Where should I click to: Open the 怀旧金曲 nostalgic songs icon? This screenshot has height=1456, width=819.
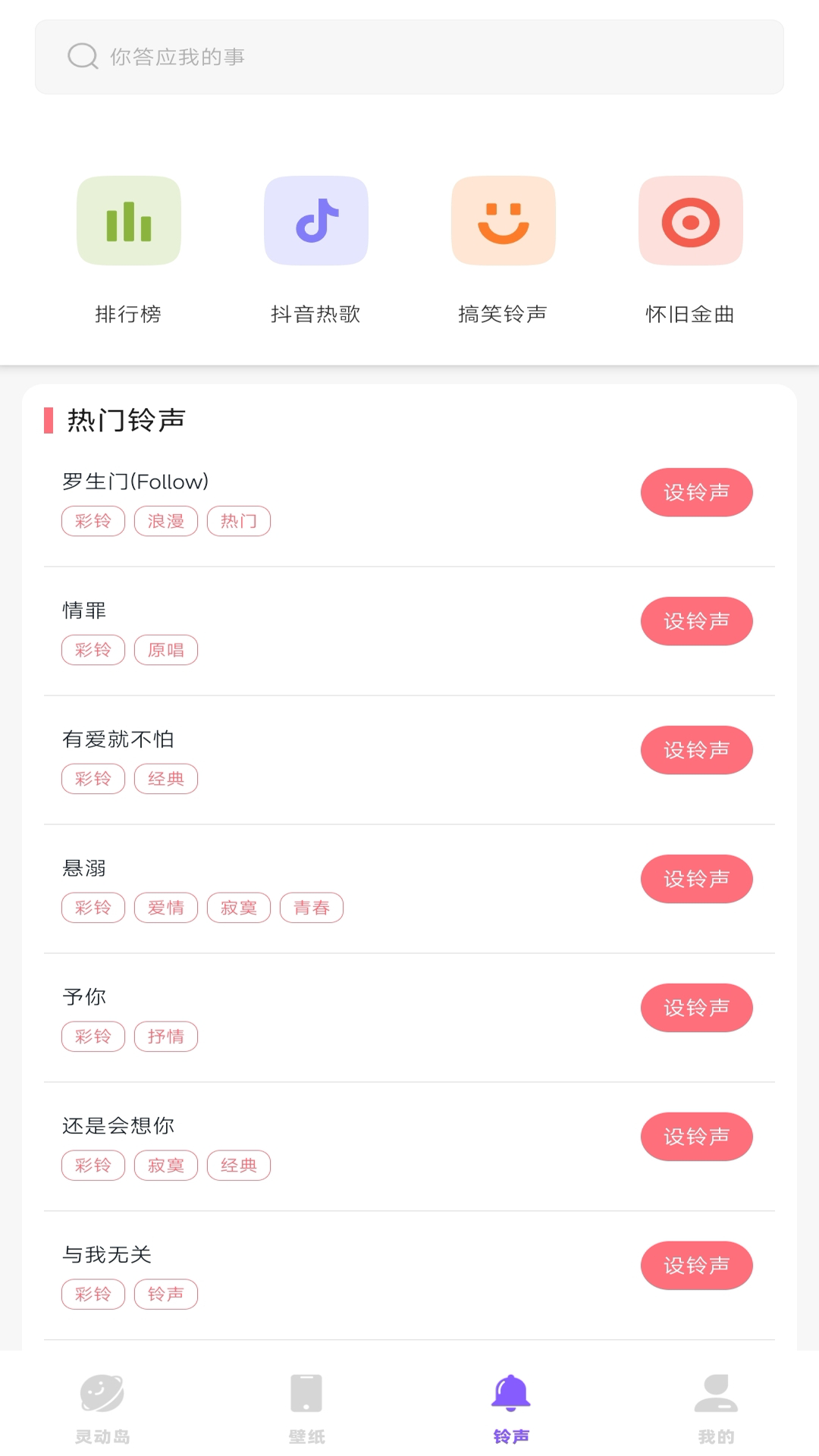coord(690,221)
